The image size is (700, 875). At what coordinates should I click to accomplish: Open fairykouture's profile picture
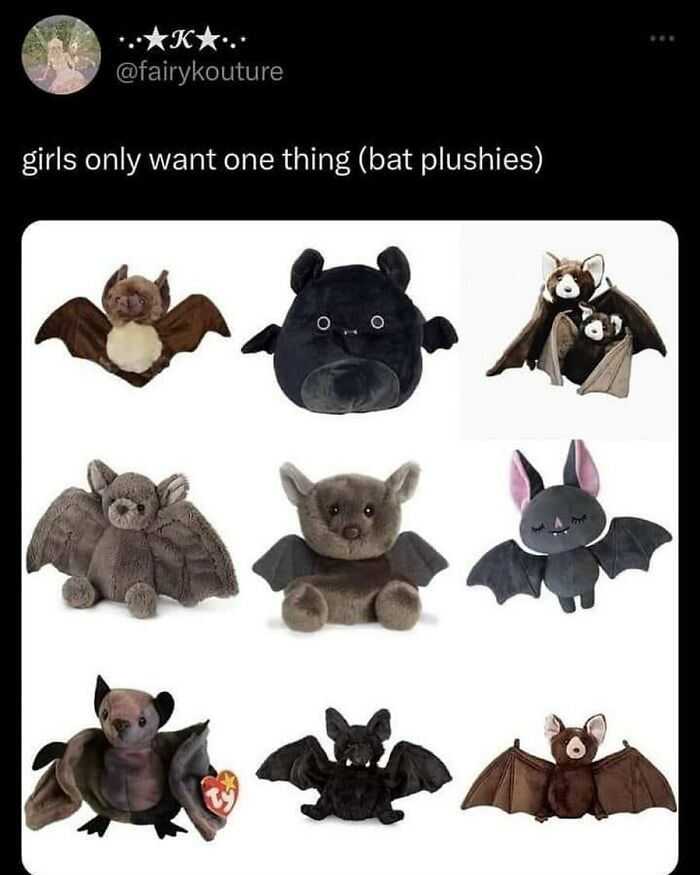click(57, 57)
